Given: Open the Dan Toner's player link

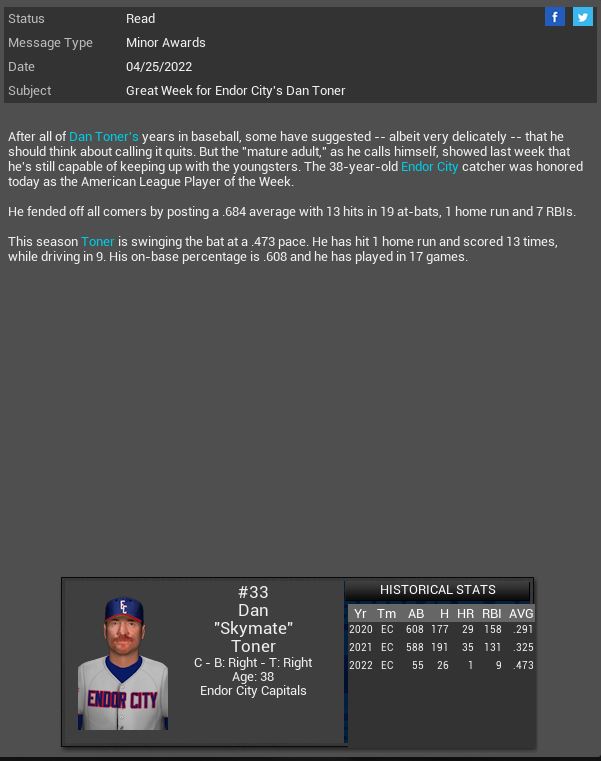Looking at the screenshot, I should [104, 137].
